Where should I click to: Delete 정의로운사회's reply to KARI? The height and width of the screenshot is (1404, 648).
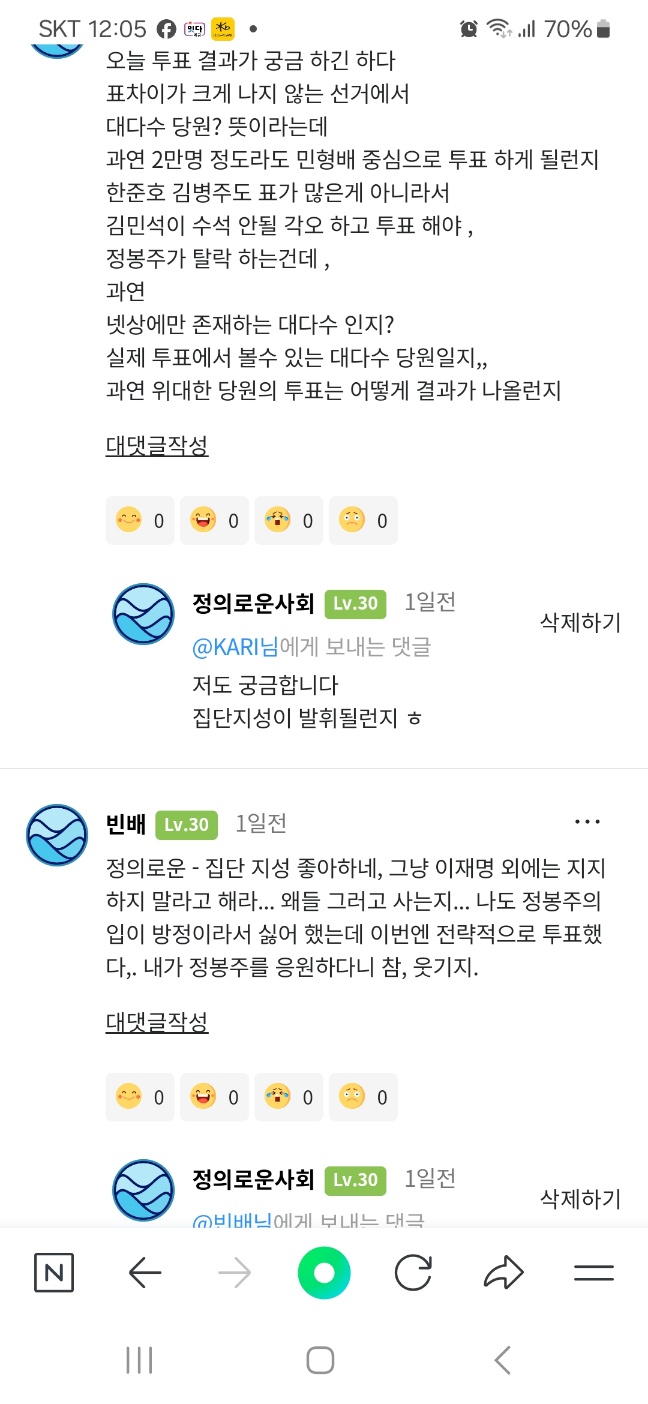point(580,623)
